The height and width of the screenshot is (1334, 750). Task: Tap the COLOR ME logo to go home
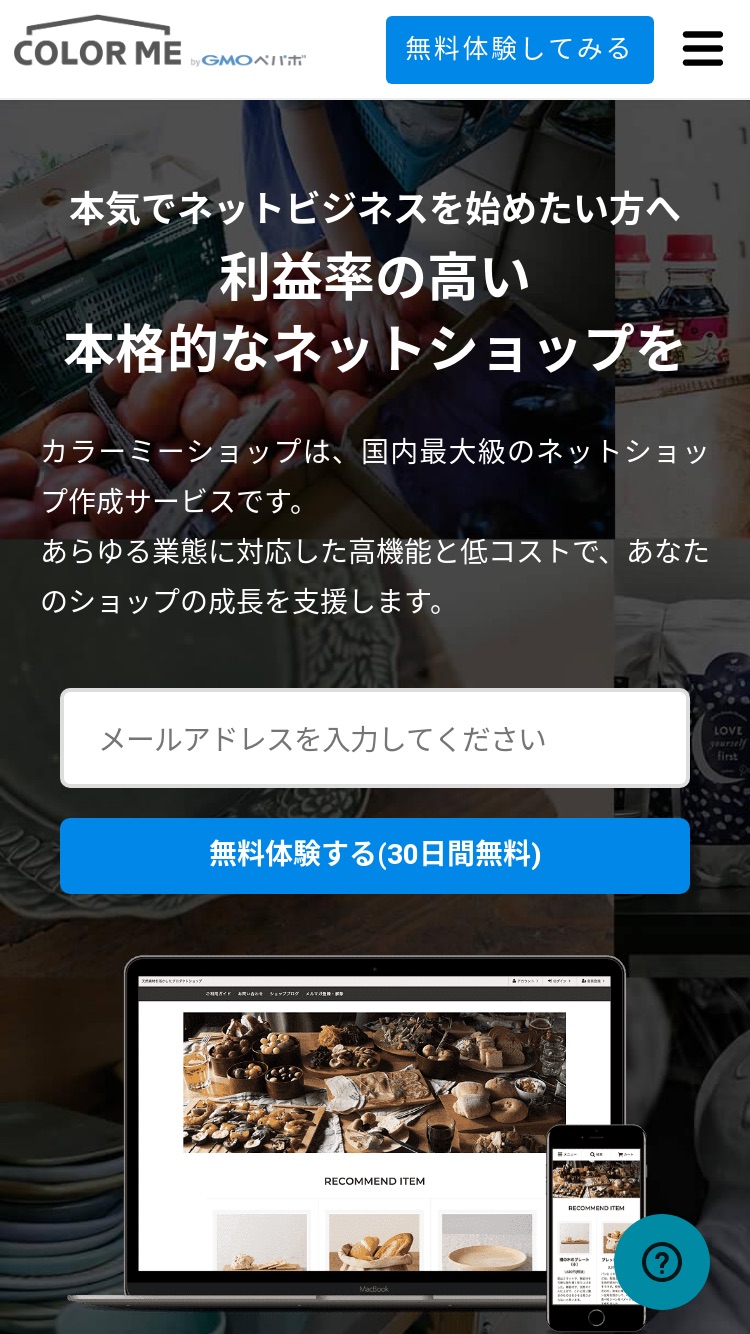160,44
